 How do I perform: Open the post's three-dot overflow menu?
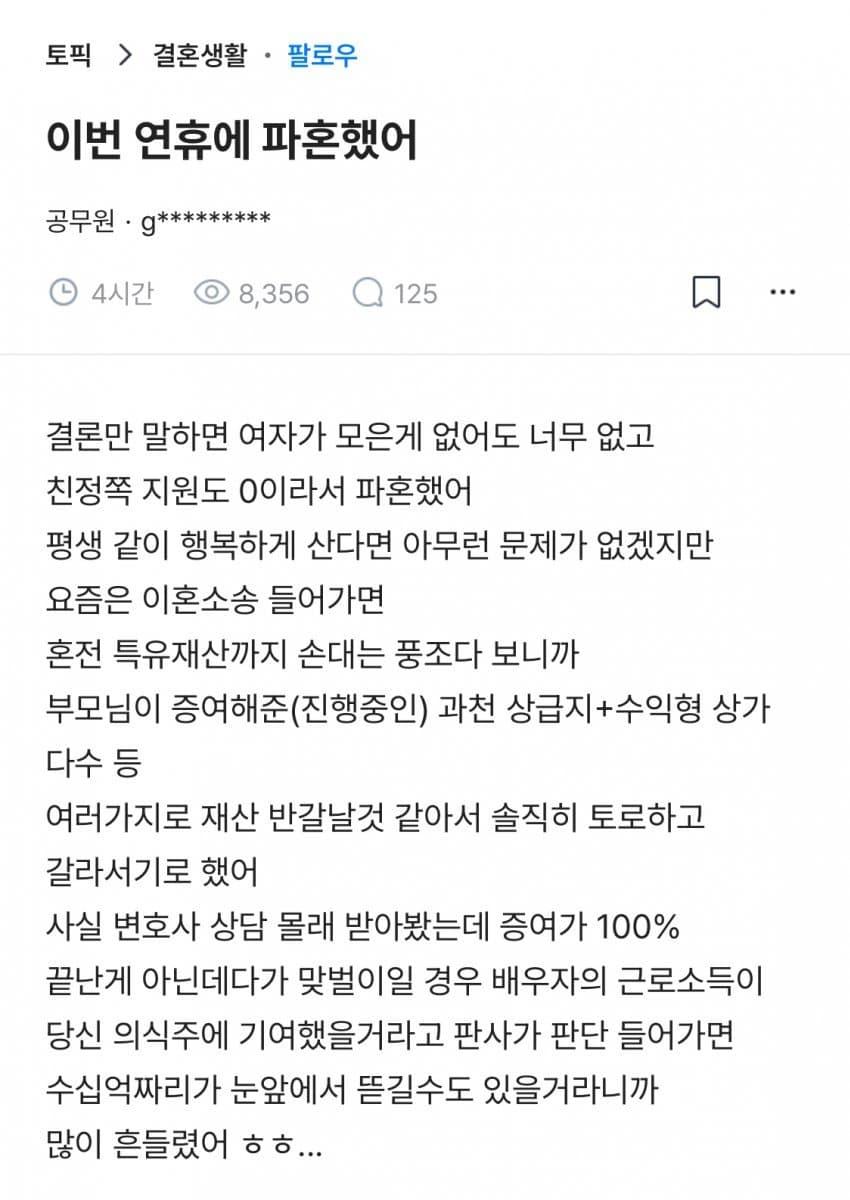pyautogui.click(x=781, y=292)
